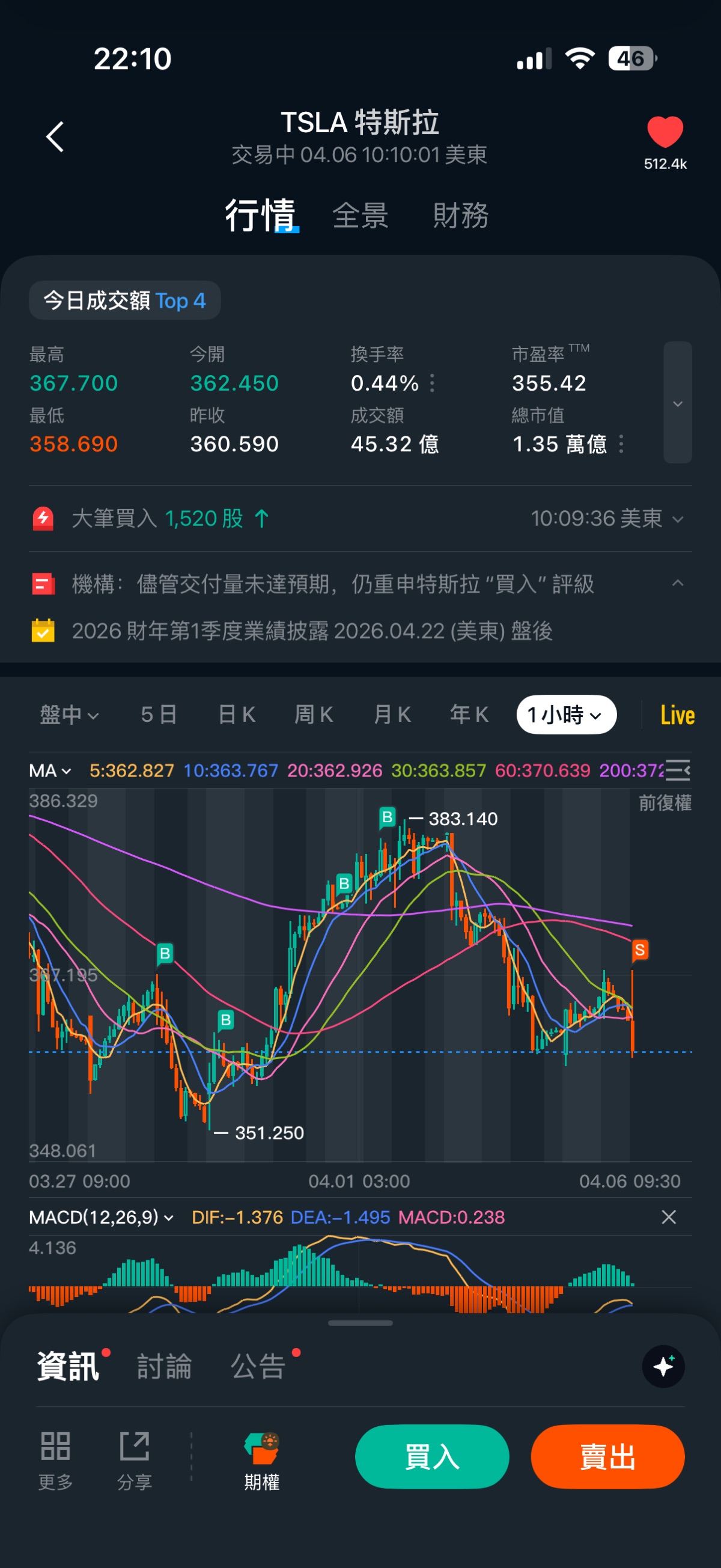The image size is (721, 1568).
Task: Close the MACD indicator panel
Action: click(x=669, y=1218)
